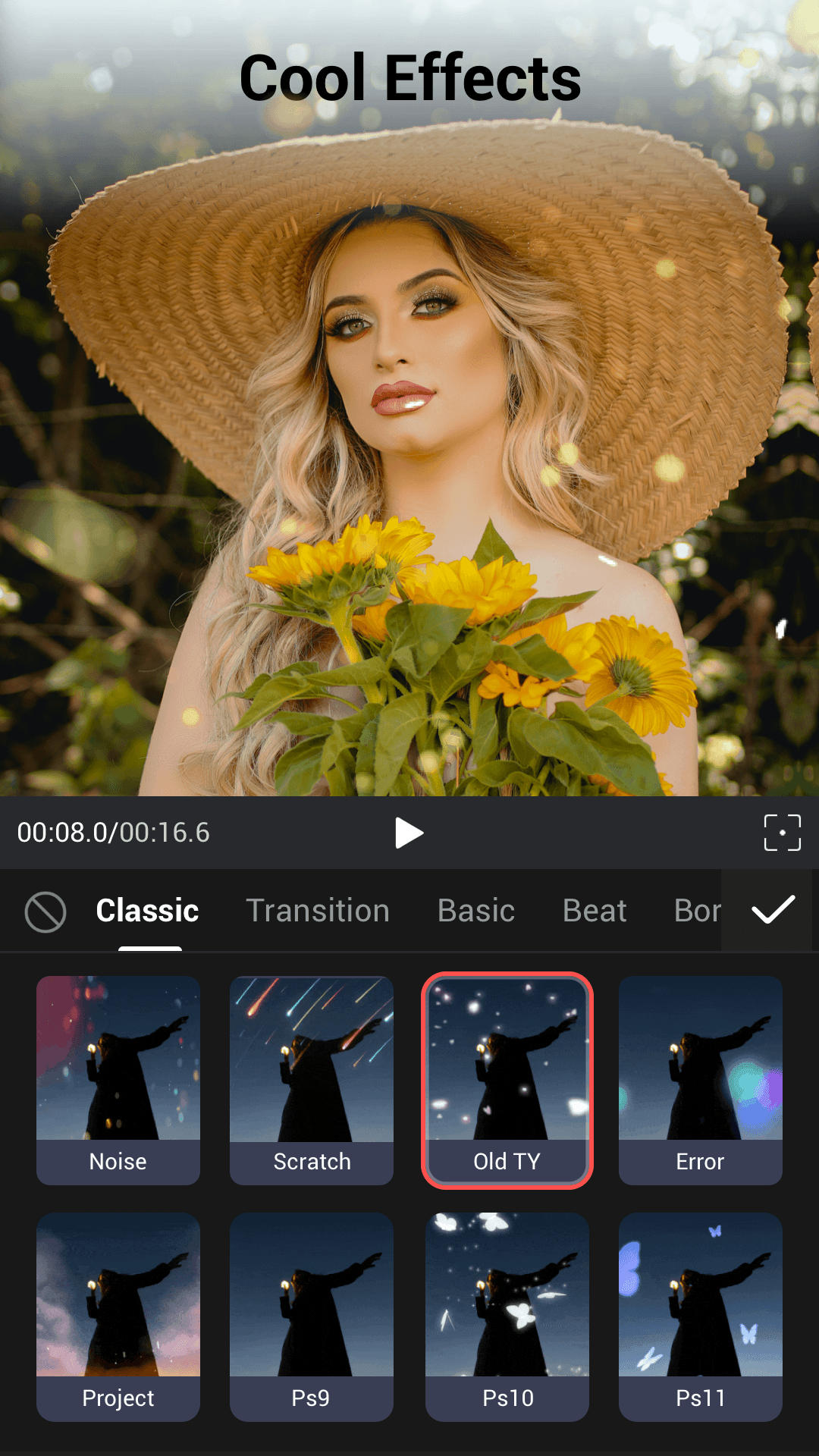819x1456 pixels.
Task: Apply the Error effect
Action: tap(701, 1081)
